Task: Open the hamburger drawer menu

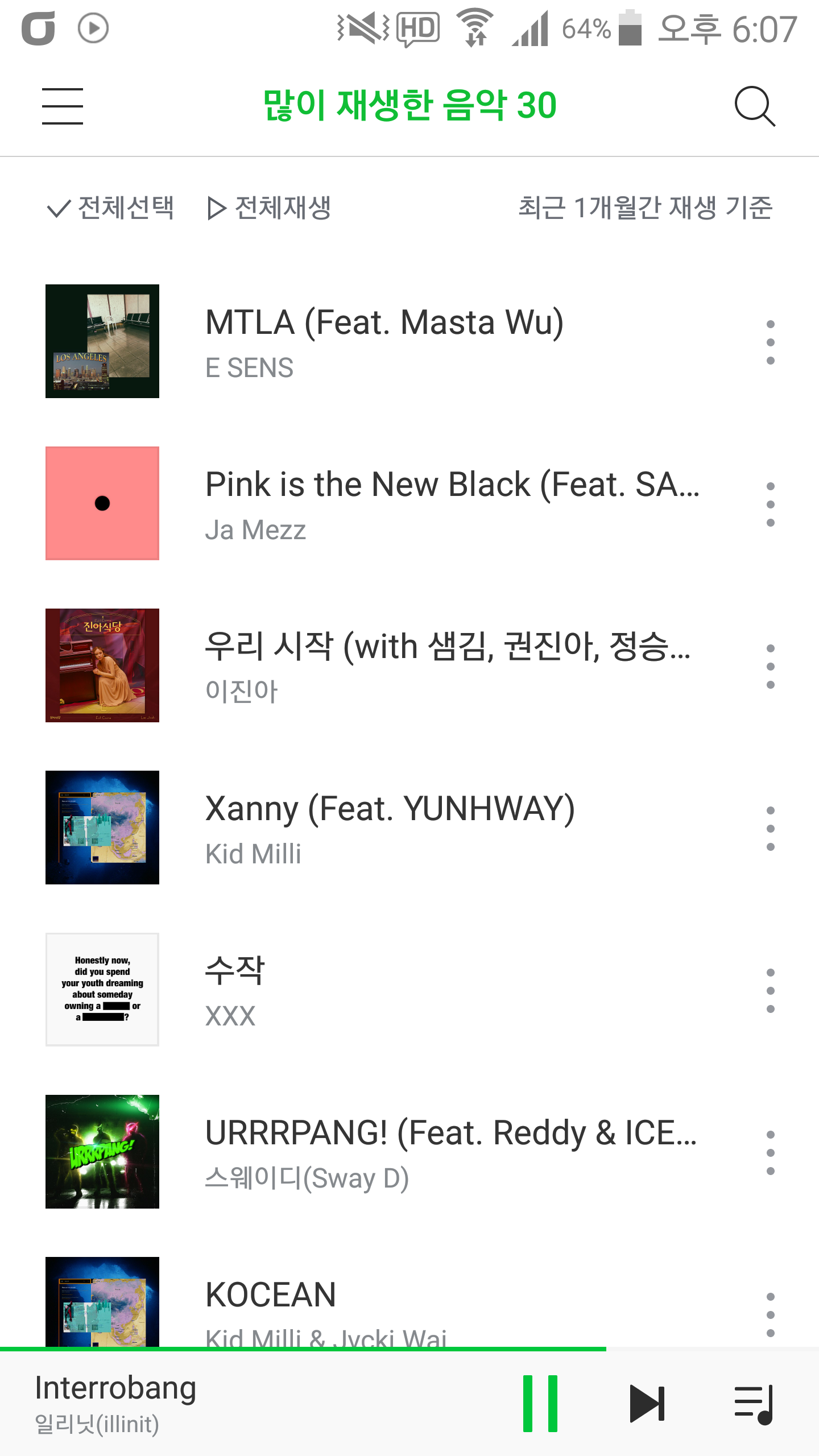Action: (x=63, y=106)
